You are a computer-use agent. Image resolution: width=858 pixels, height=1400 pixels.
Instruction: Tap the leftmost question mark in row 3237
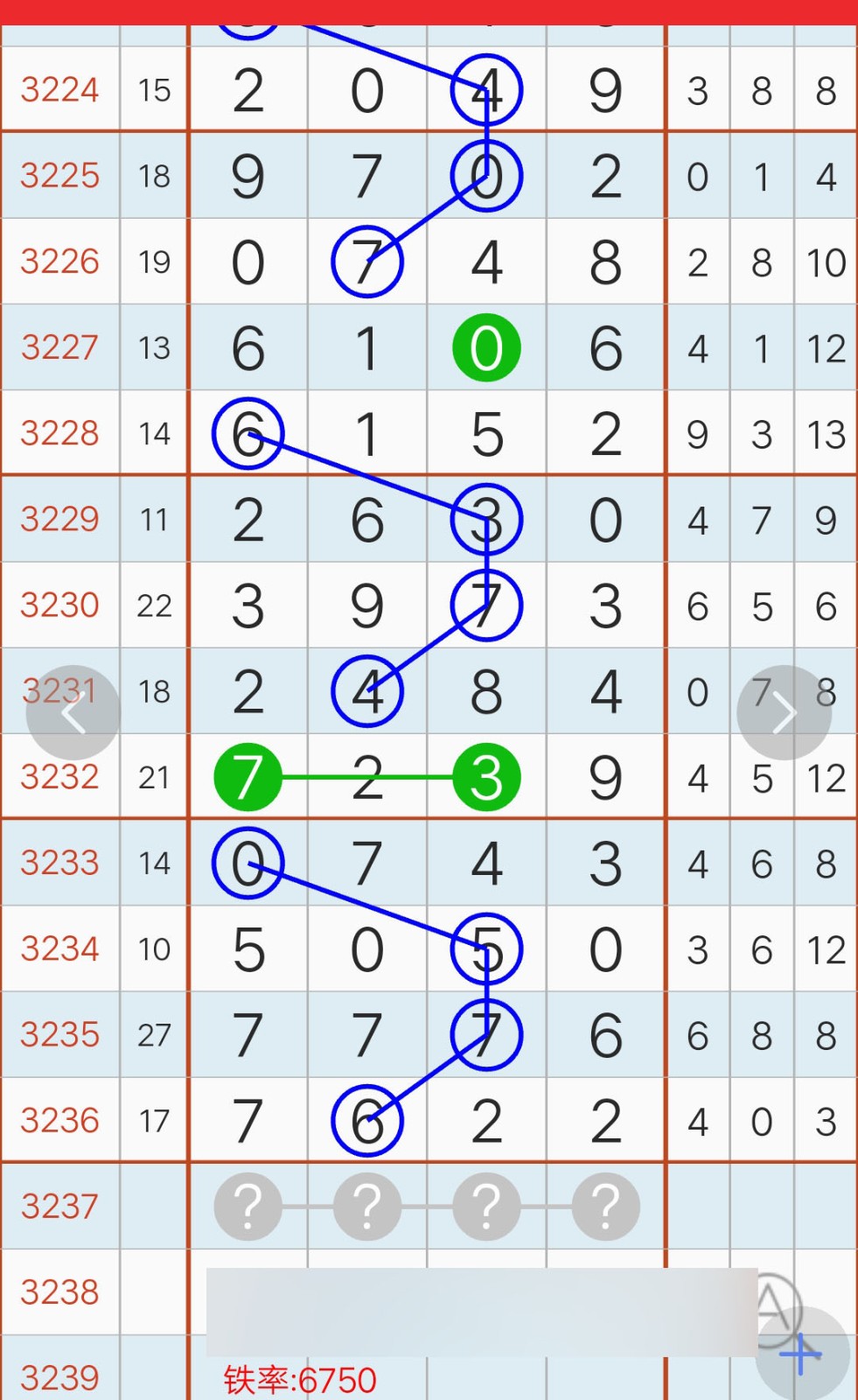248,1207
